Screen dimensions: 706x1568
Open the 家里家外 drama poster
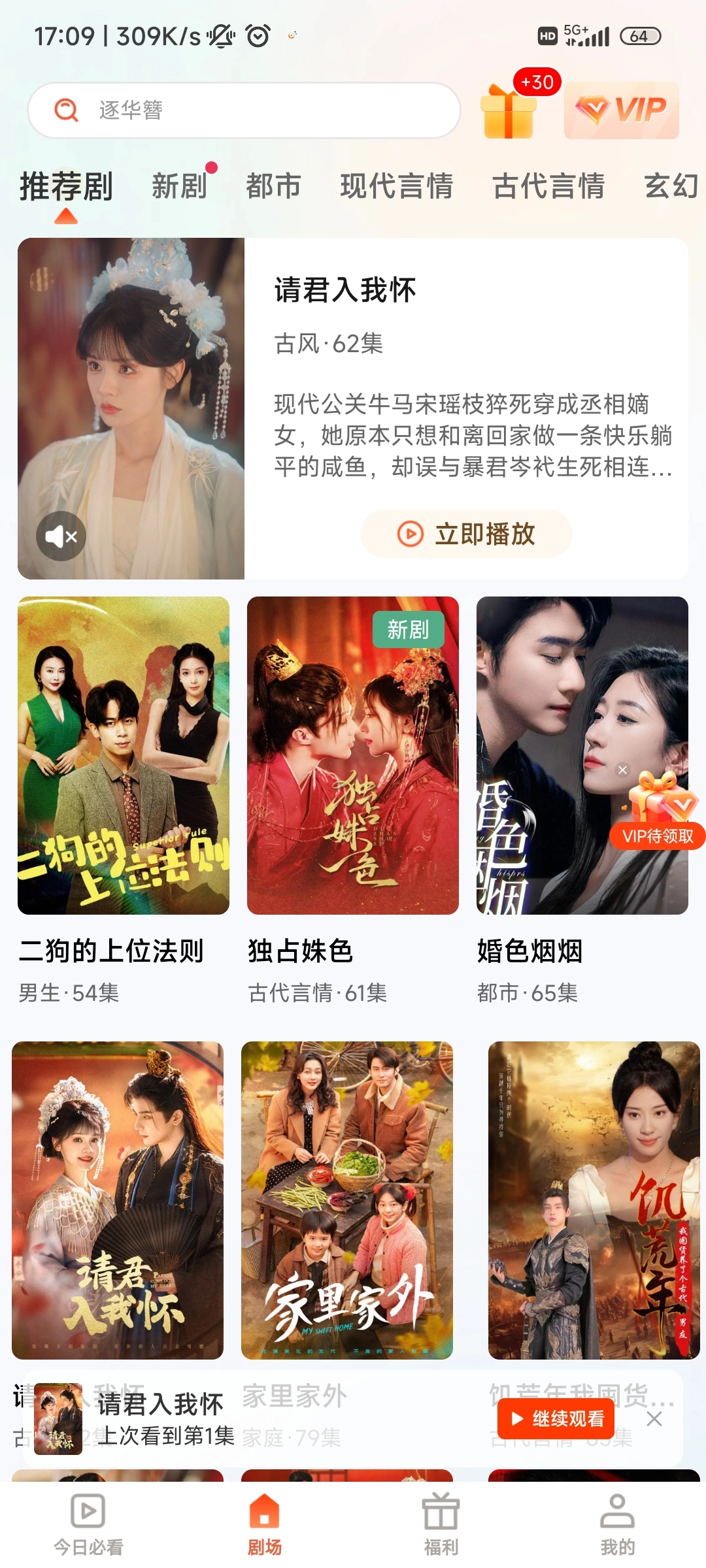pyautogui.click(x=347, y=1200)
